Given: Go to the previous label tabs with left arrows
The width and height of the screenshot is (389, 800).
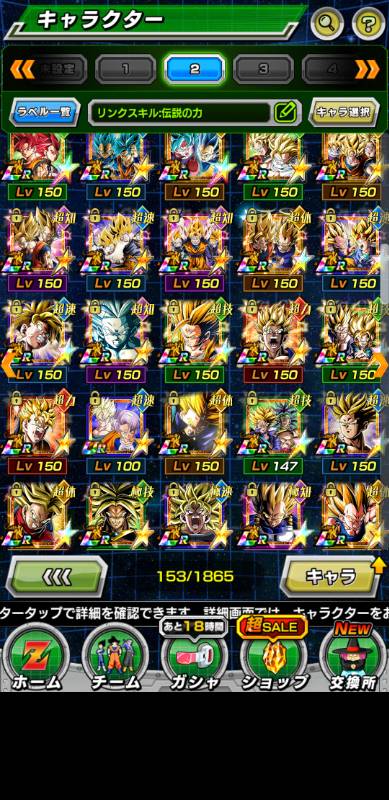Looking at the screenshot, I should tap(22, 69).
